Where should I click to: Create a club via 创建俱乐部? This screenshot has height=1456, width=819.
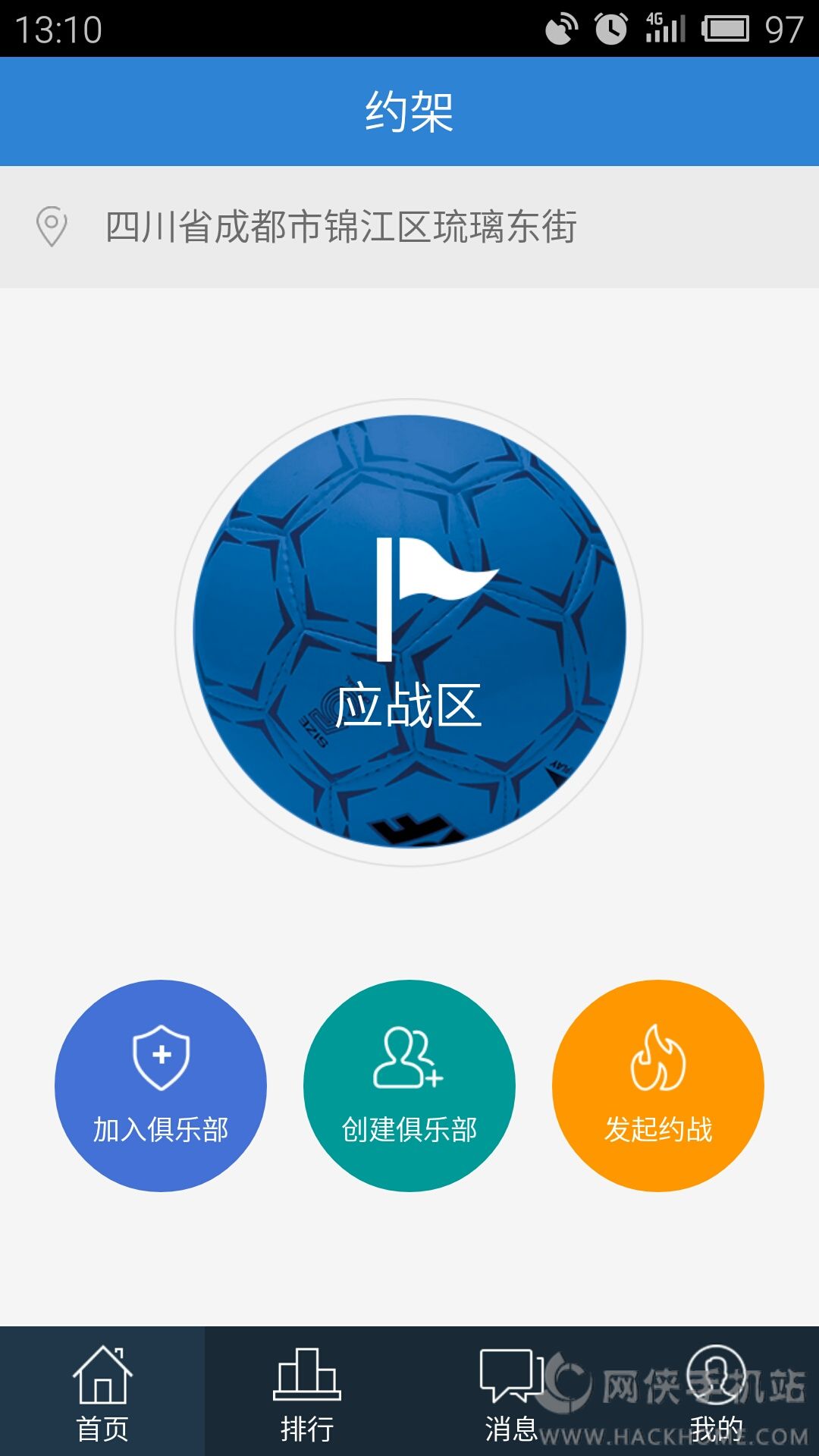click(409, 1086)
